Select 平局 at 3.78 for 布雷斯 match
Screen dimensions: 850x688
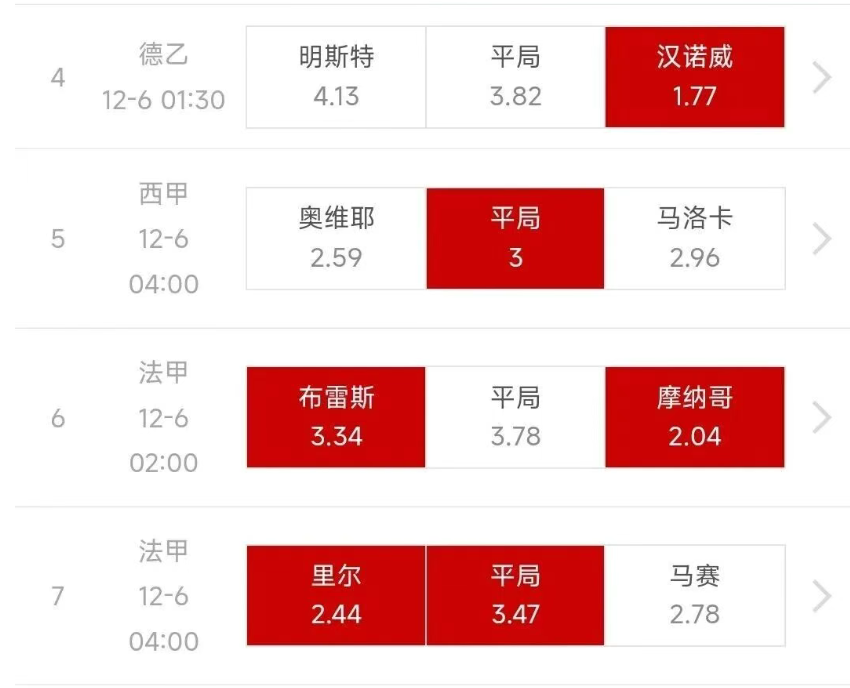tap(515, 417)
